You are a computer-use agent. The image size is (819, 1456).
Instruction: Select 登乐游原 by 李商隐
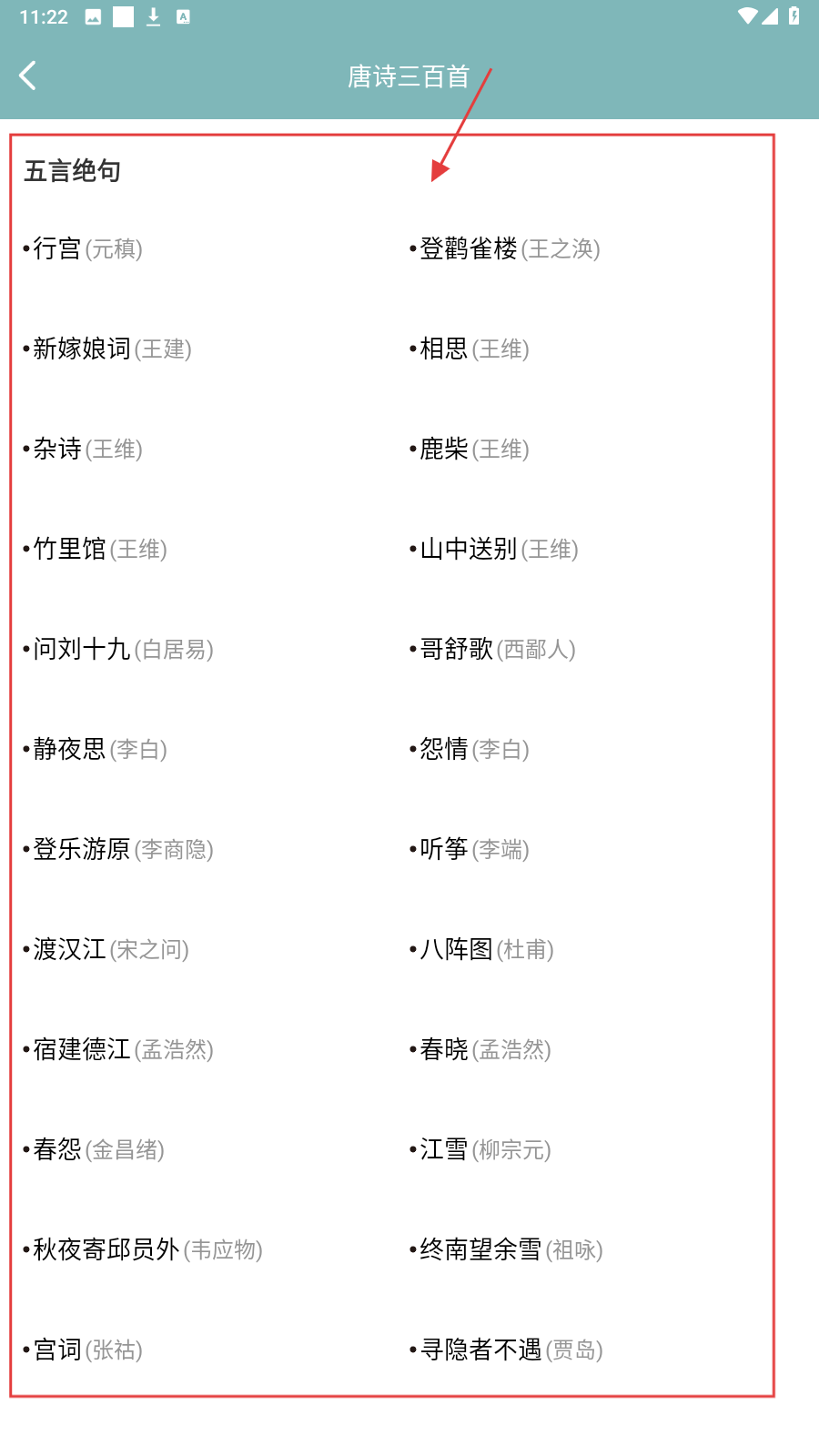point(119,849)
